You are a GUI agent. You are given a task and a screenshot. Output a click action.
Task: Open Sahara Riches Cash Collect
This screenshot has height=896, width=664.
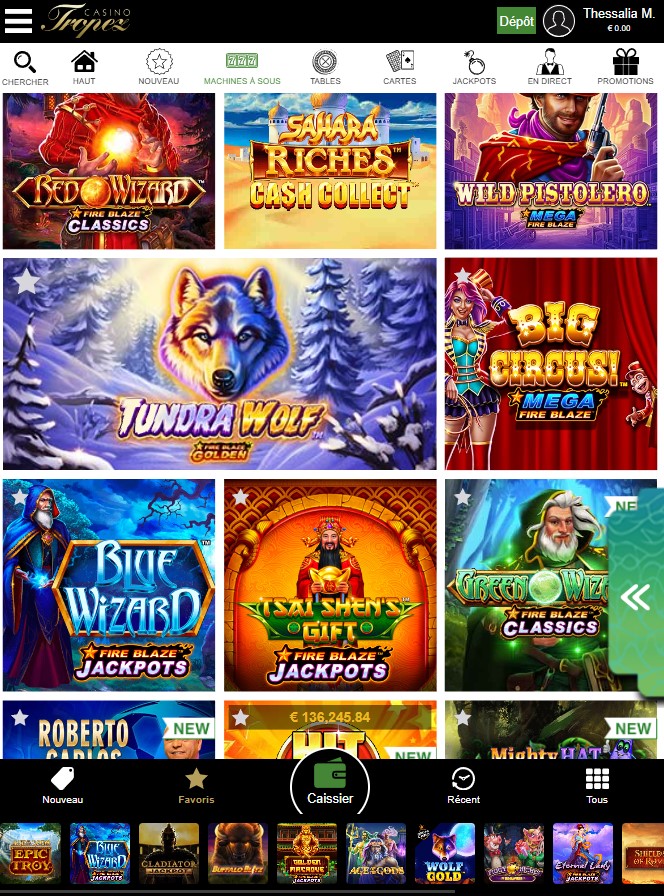click(330, 170)
